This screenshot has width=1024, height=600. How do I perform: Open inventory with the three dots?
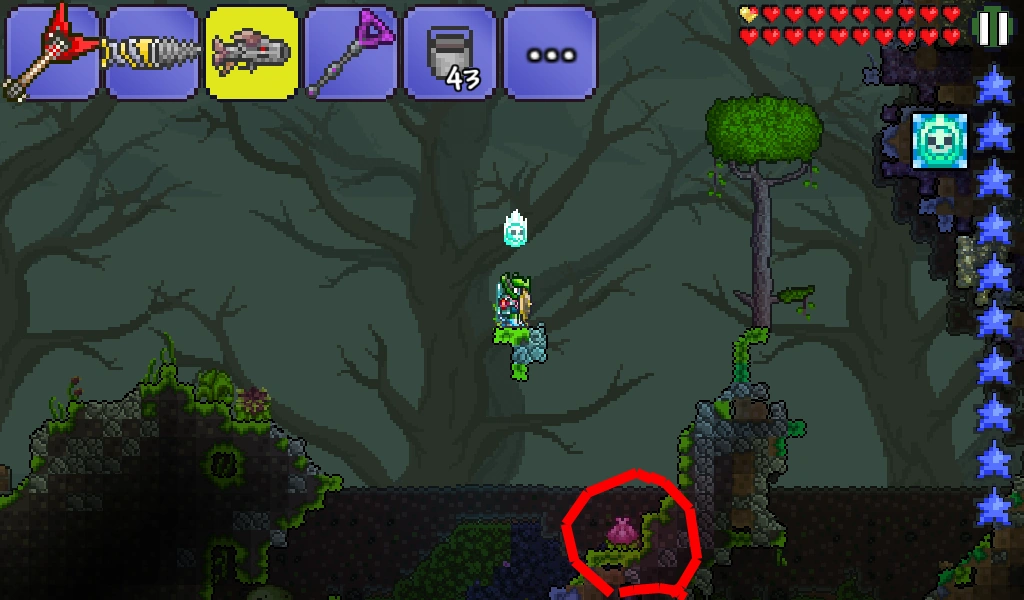(551, 54)
